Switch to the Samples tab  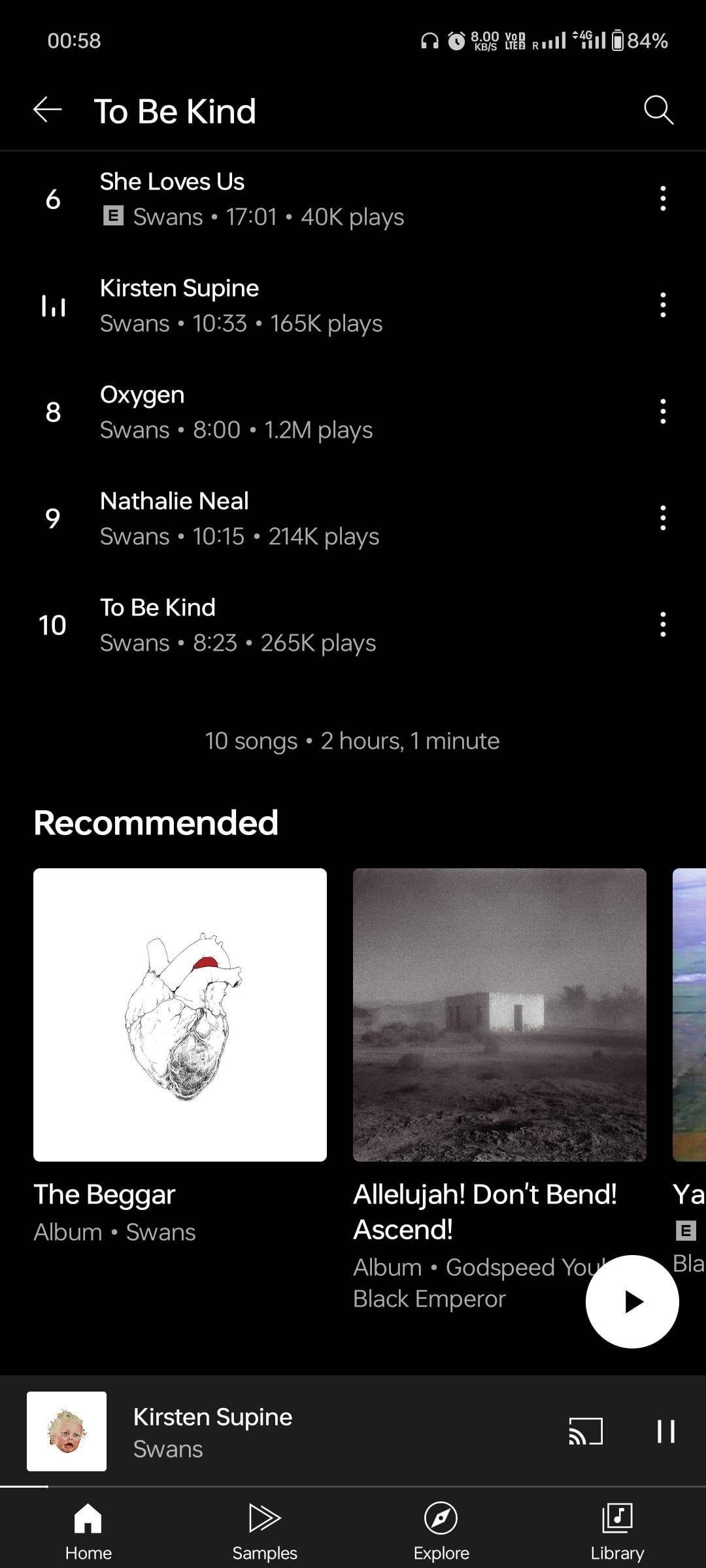(265, 1530)
